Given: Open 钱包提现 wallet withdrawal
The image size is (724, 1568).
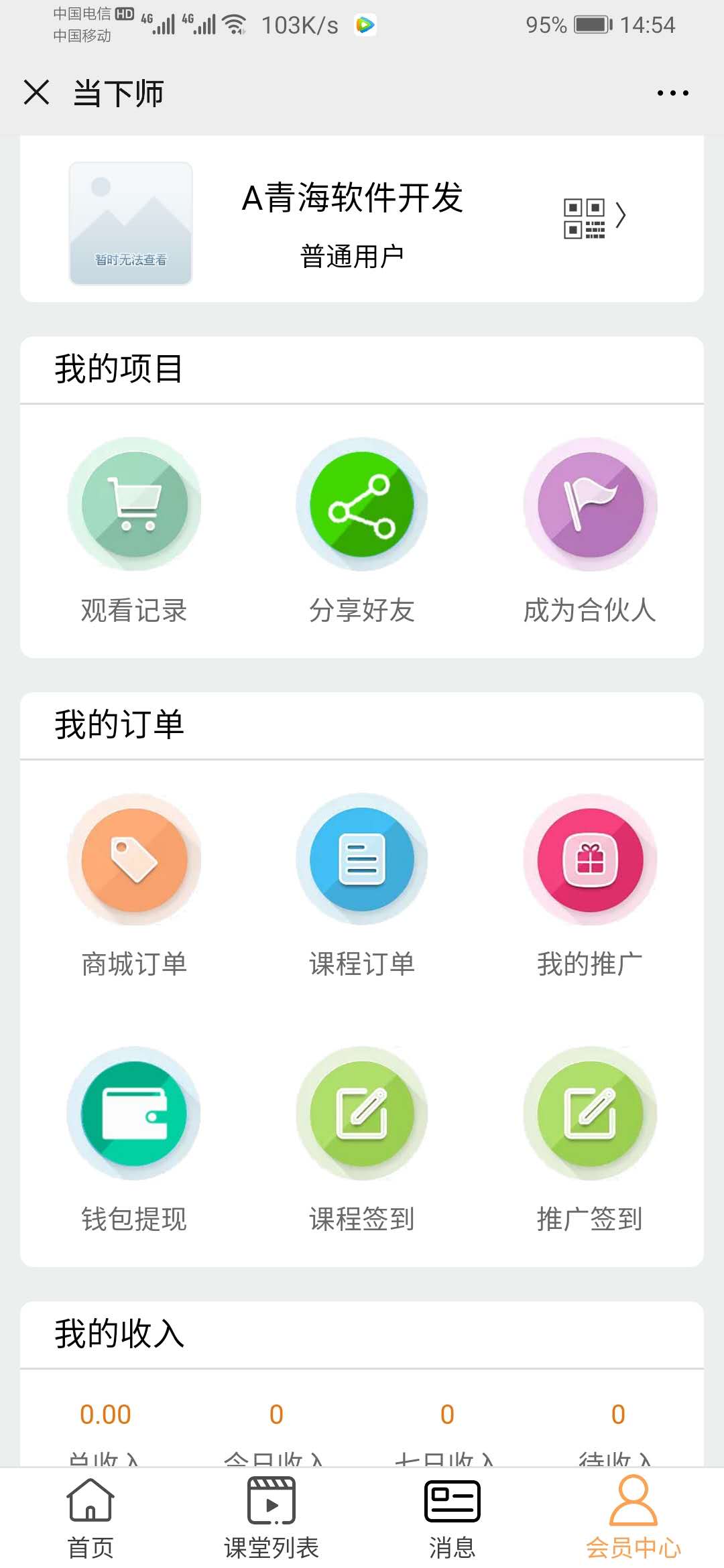Looking at the screenshot, I should 134,1140.
